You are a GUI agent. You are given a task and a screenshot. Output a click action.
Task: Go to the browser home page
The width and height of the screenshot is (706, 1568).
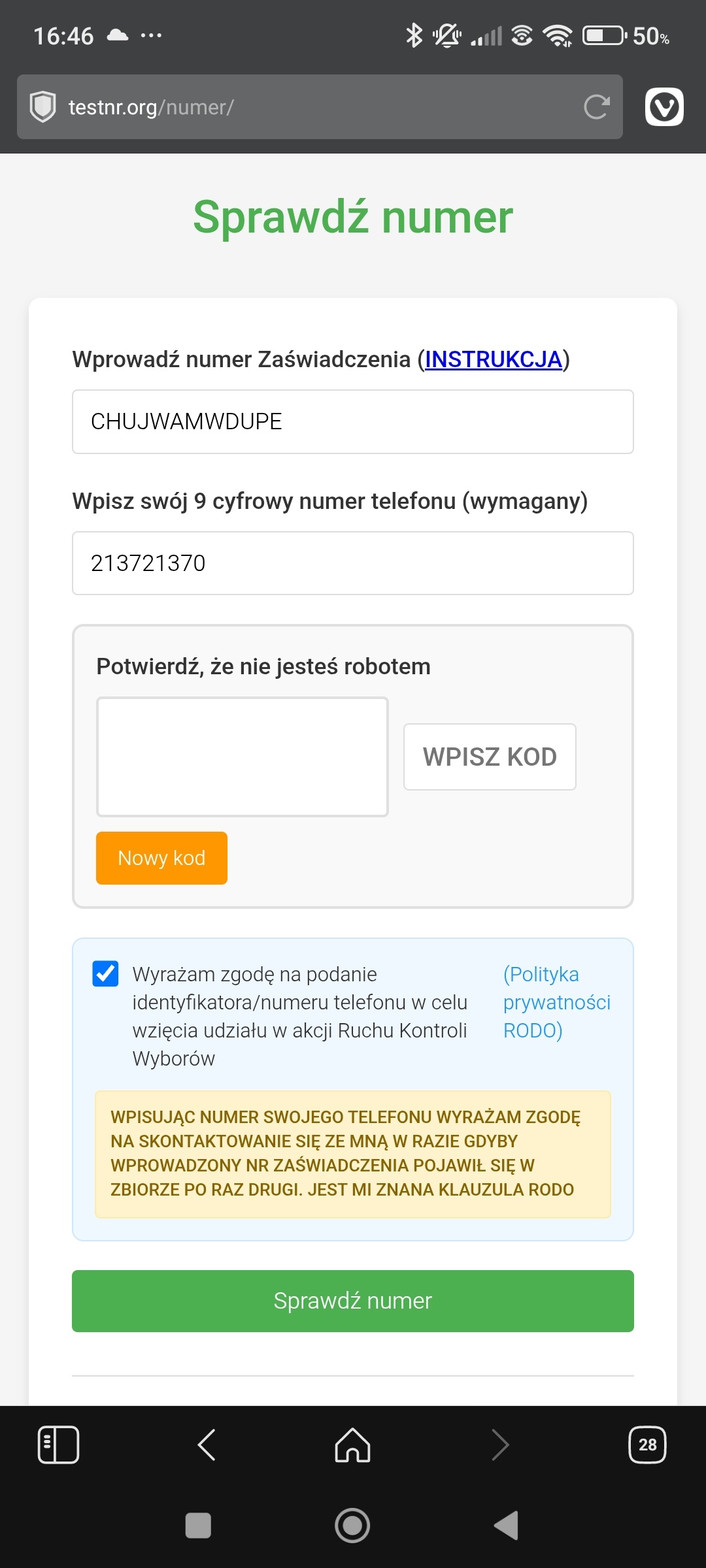point(353,1445)
